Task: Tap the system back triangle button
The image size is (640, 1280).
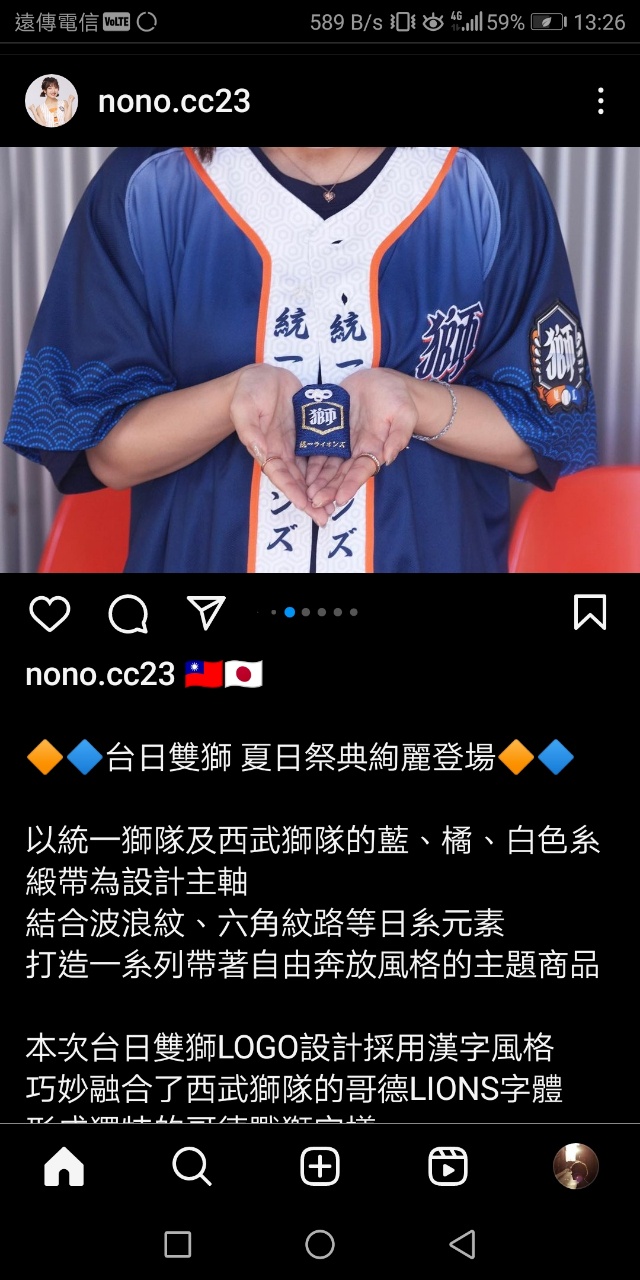Action: point(462,1244)
